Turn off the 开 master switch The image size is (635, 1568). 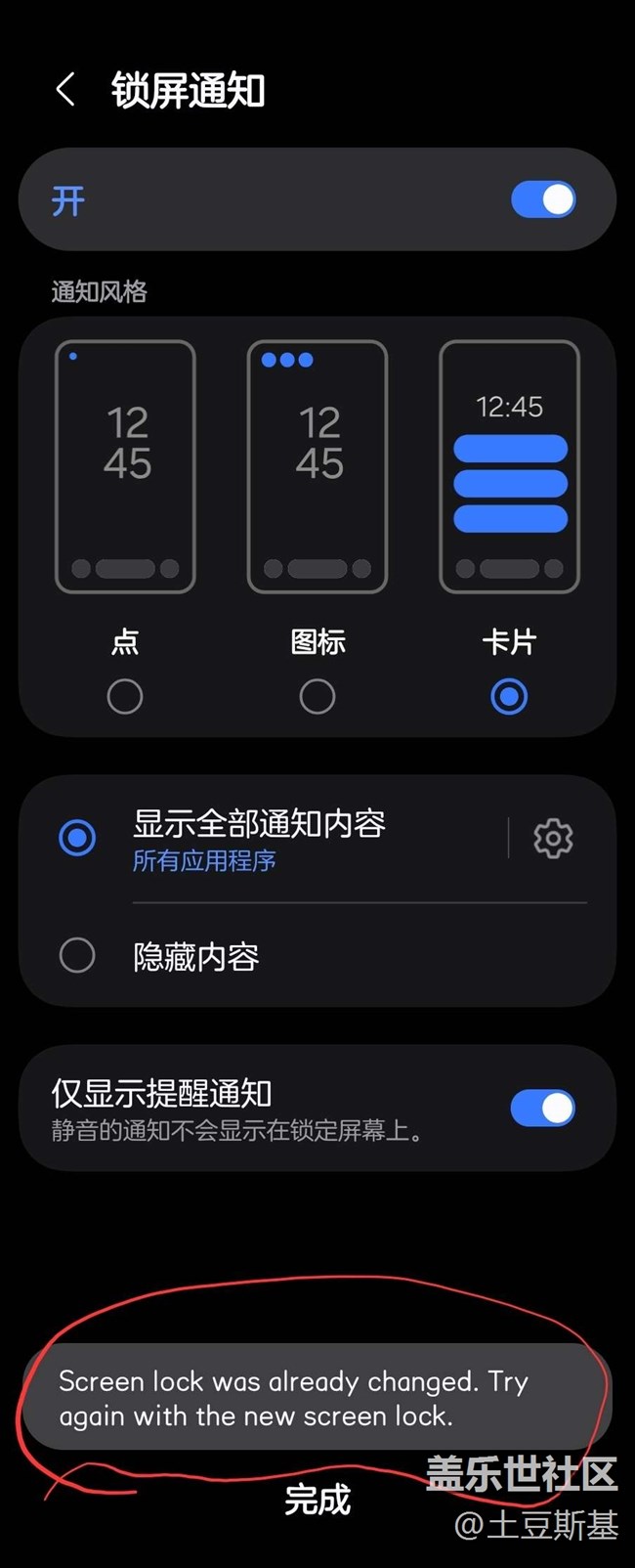click(x=543, y=199)
